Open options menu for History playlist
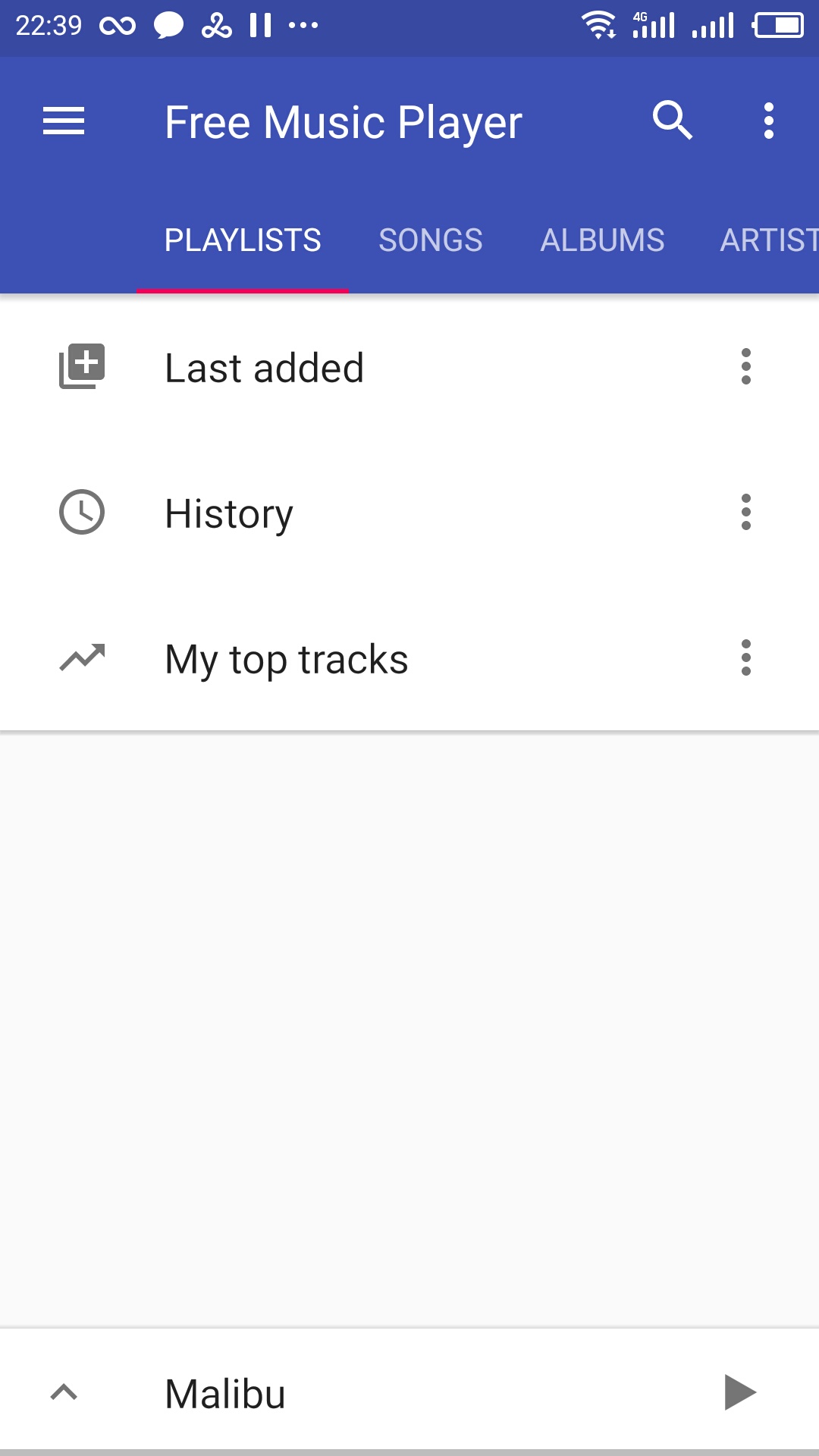 tap(746, 513)
